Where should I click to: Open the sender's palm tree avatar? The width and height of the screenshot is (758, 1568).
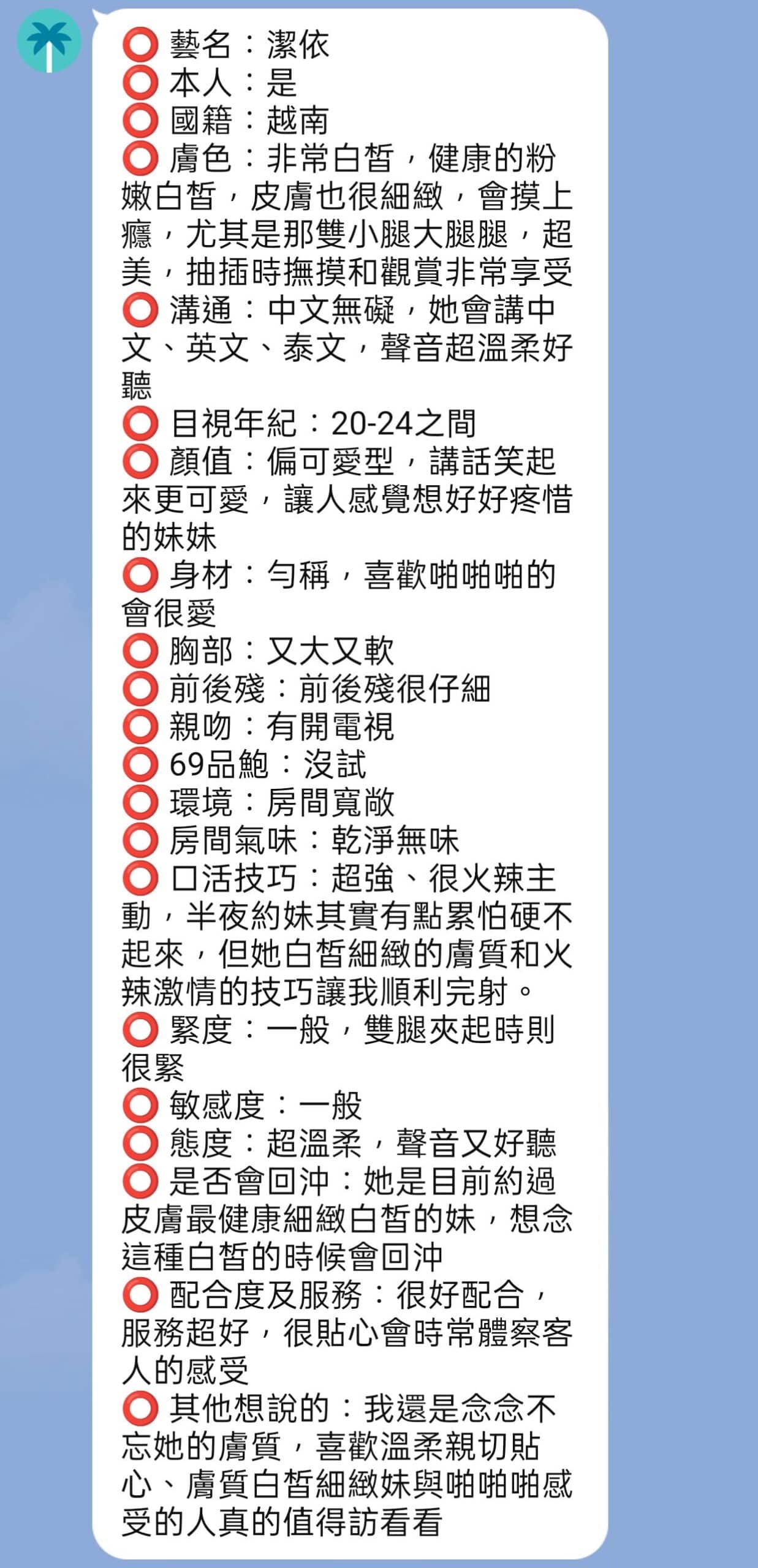point(49,41)
